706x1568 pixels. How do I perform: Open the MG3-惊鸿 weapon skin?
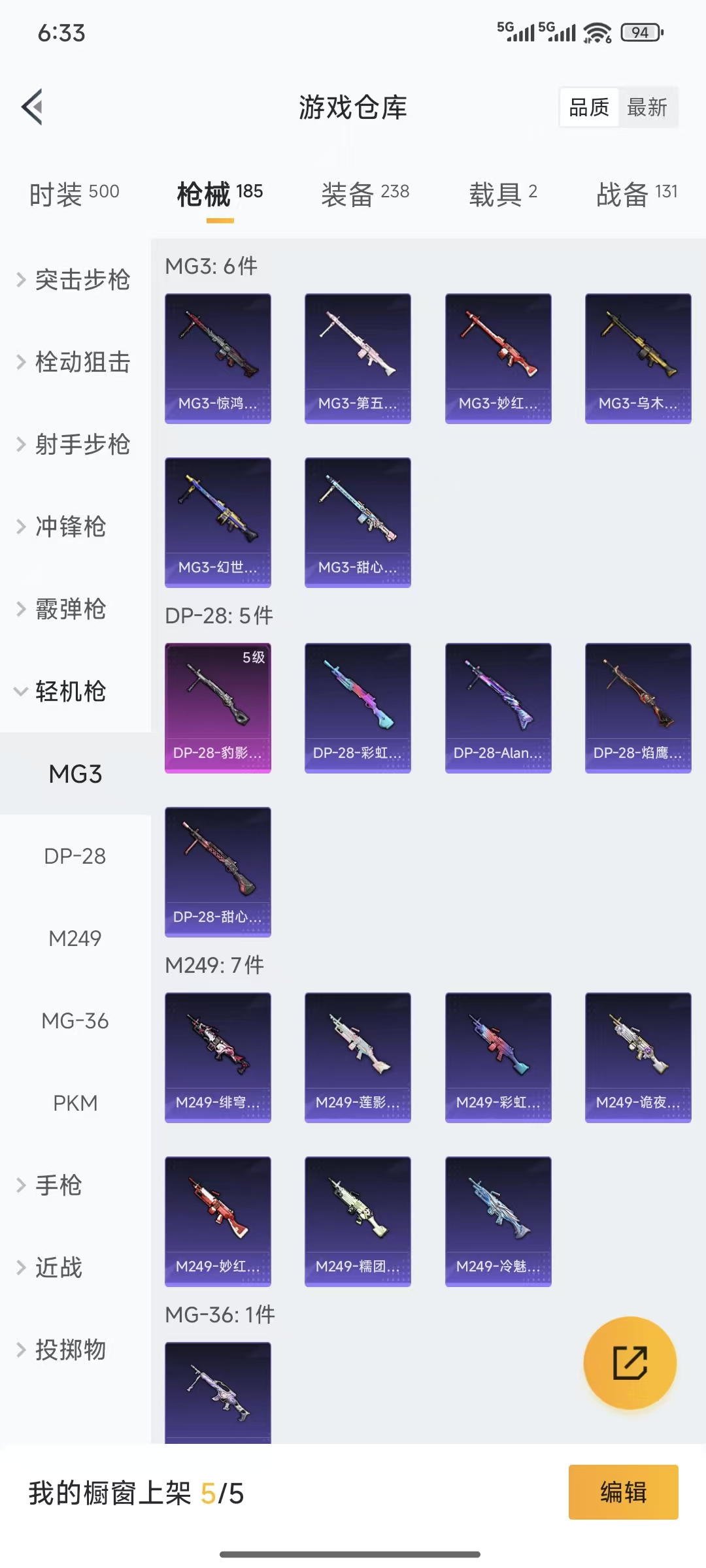[x=218, y=358]
